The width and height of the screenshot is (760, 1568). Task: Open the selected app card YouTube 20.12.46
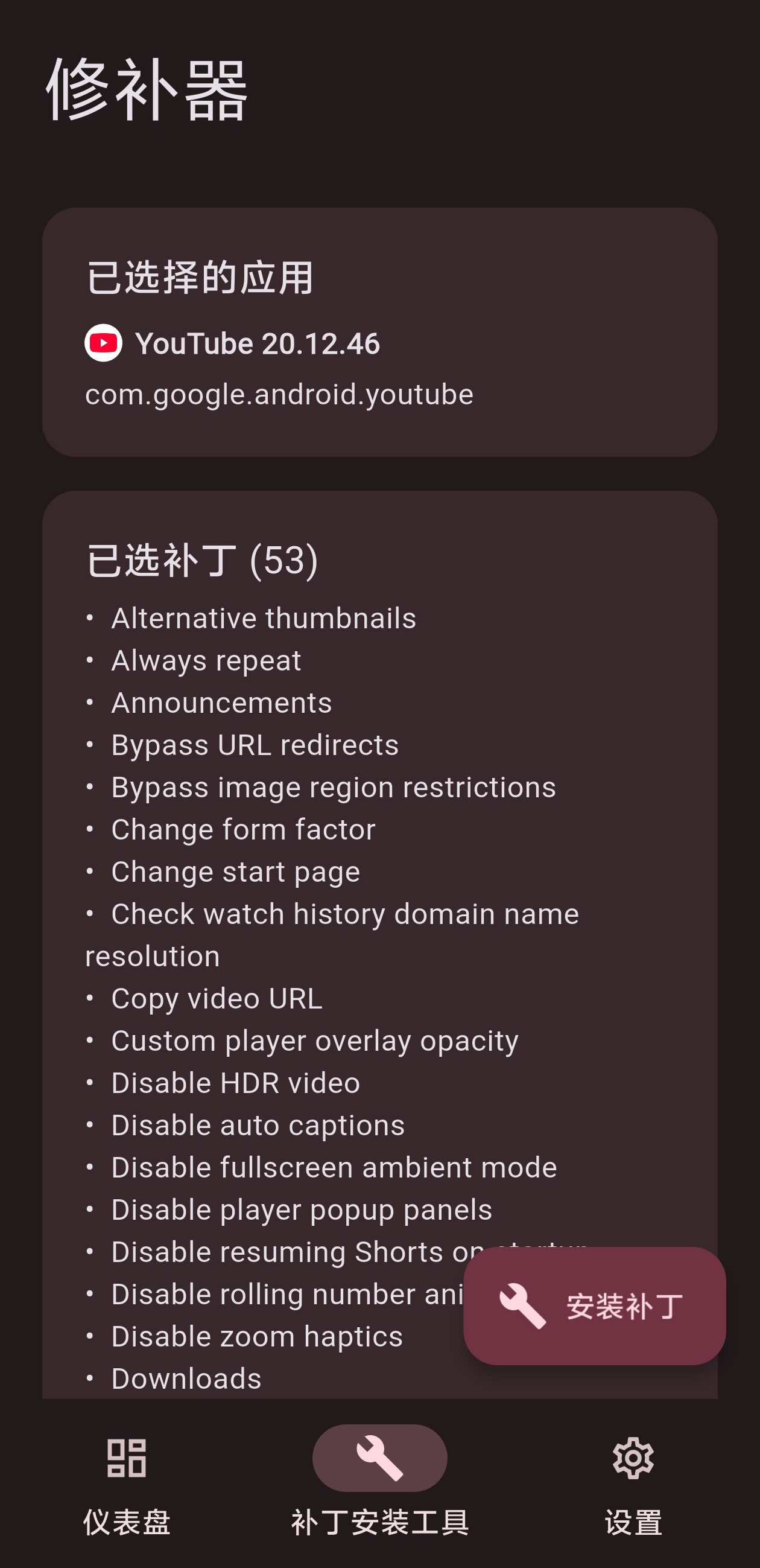click(x=379, y=333)
